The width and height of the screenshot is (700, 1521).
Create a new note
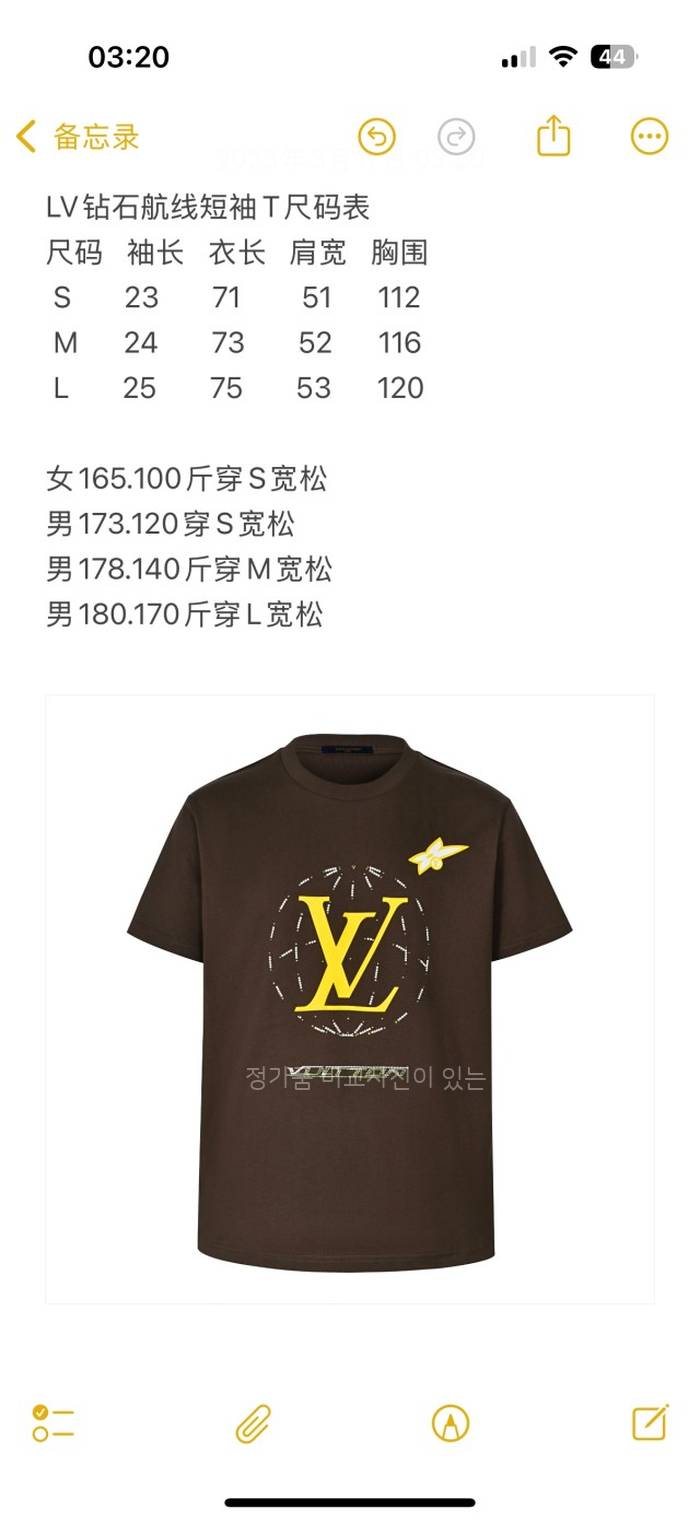pyautogui.click(x=650, y=1422)
